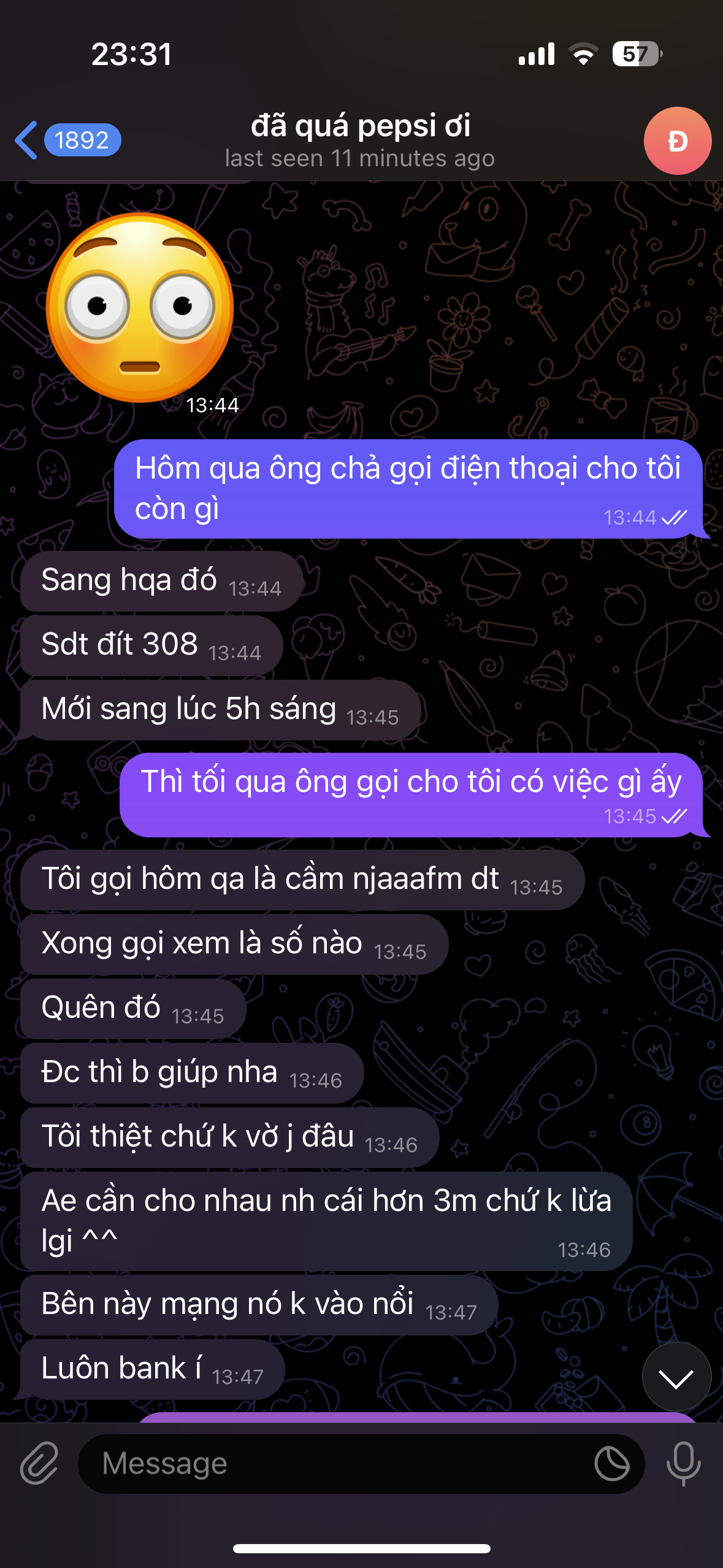Open the contact's profile avatar

coord(677,141)
